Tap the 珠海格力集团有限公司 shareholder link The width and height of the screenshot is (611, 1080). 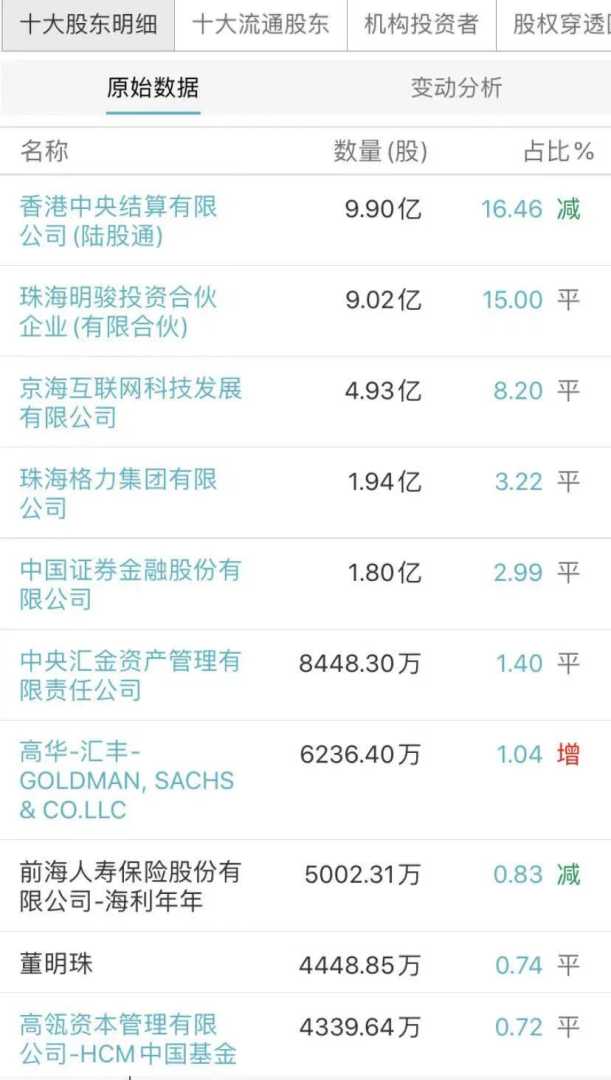tap(119, 493)
